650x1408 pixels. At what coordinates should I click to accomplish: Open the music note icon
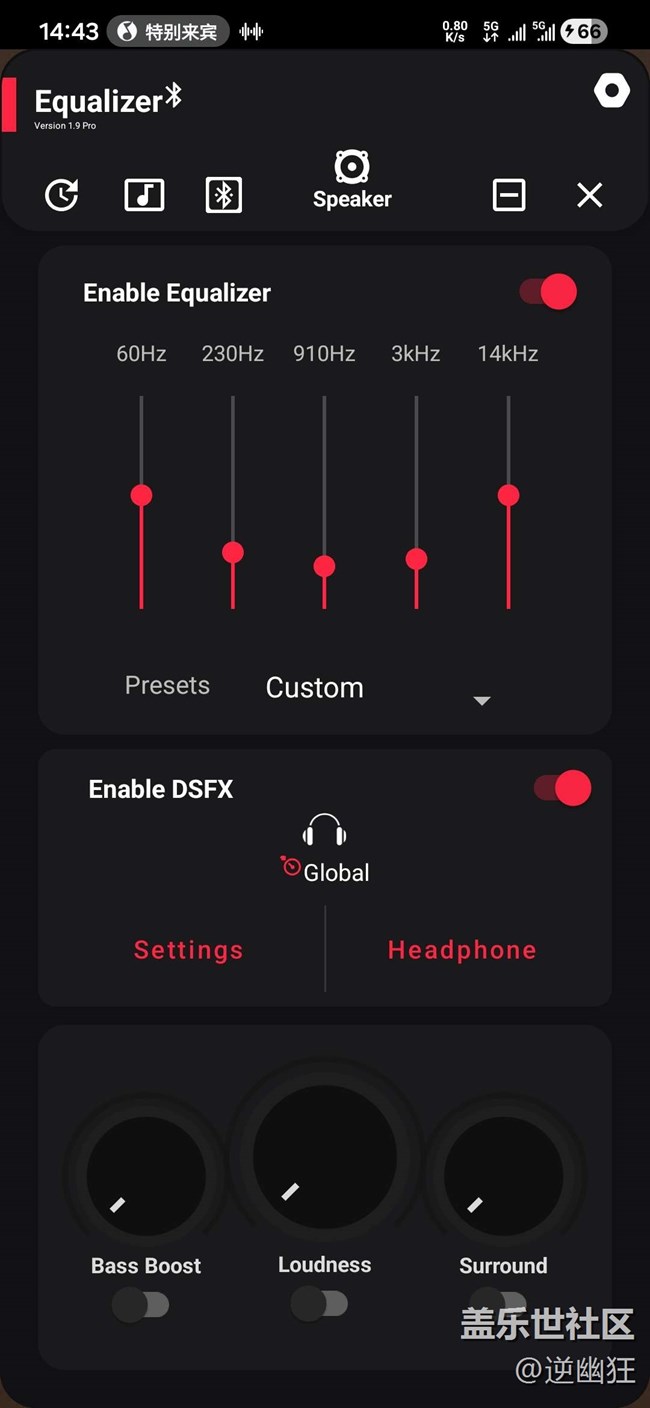(144, 195)
